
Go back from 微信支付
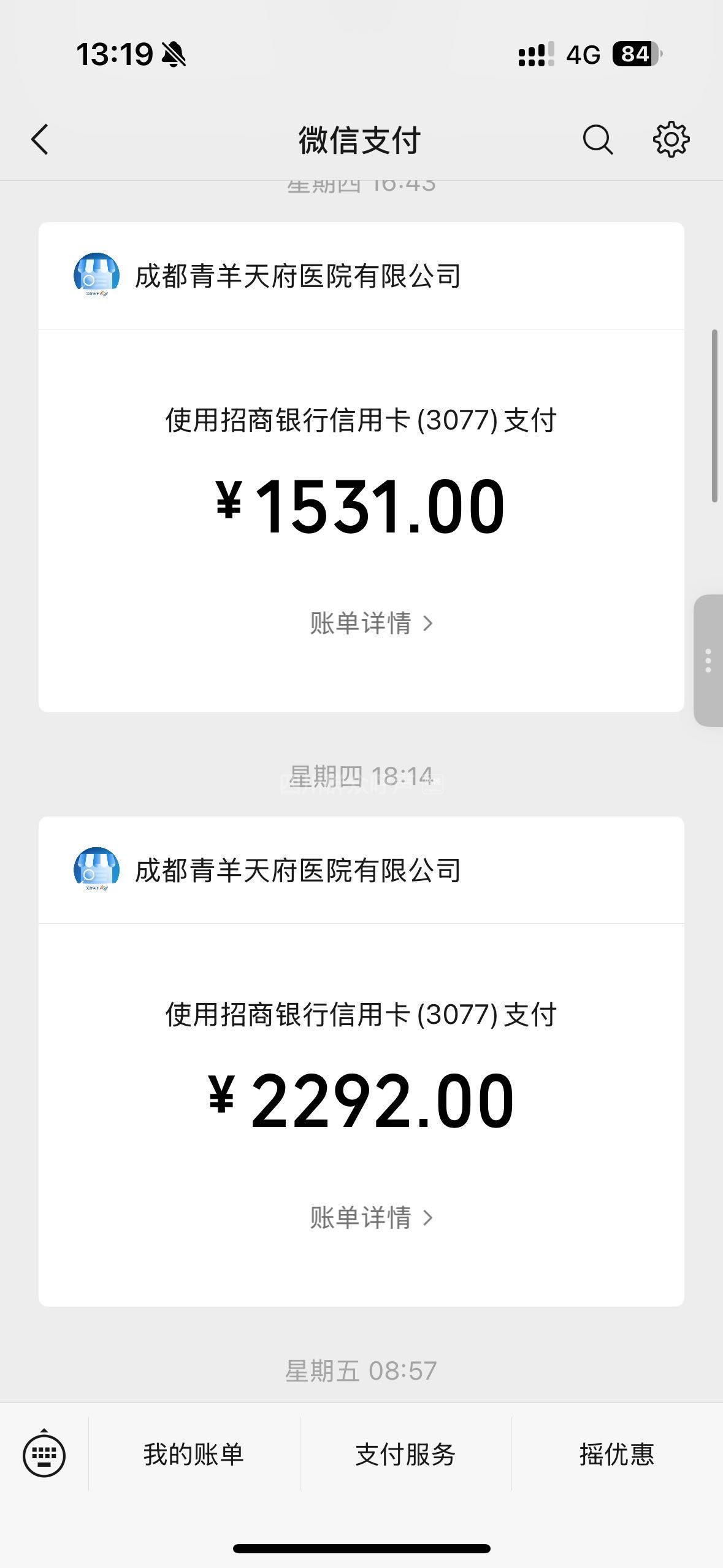[40, 139]
